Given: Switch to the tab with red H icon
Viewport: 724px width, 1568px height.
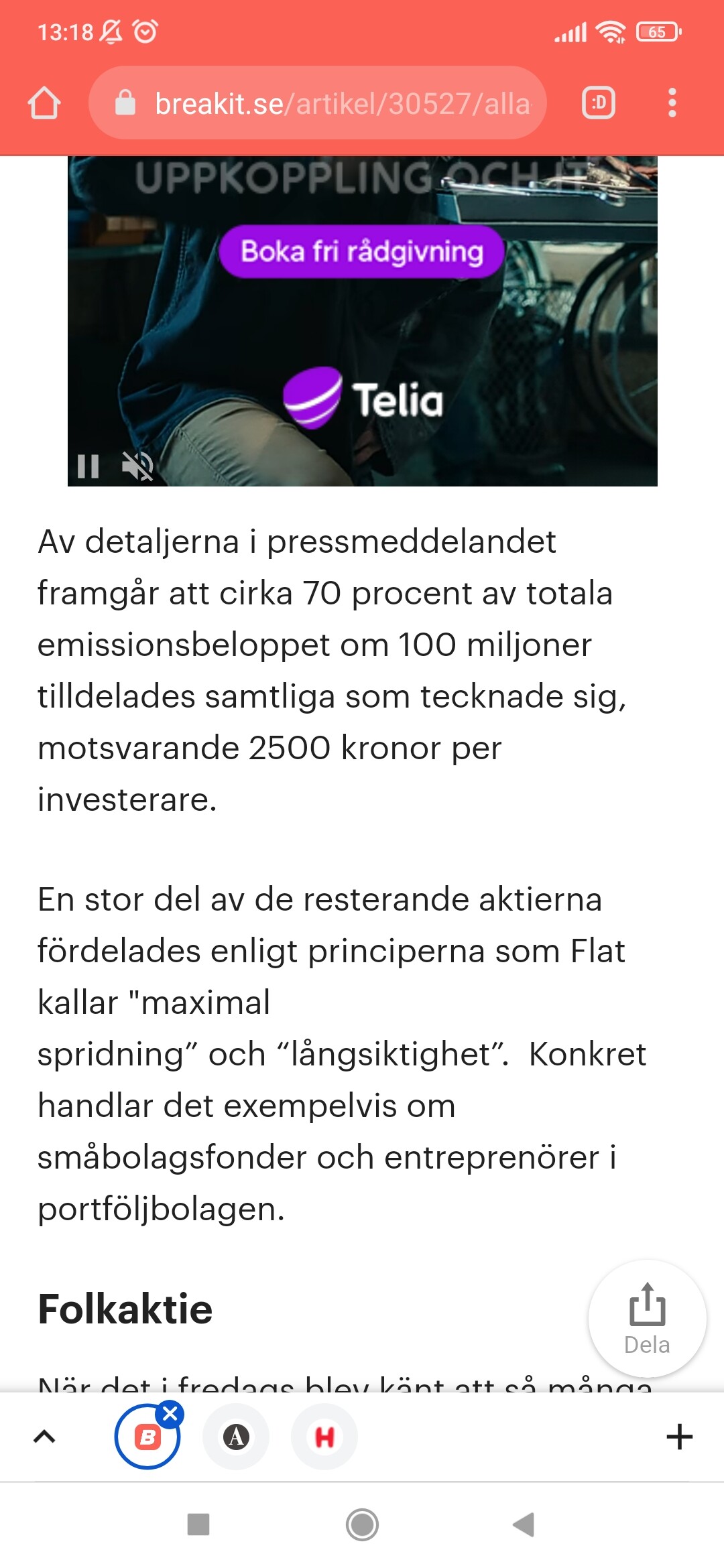Looking at the screenshot, I should point(324,1437).
